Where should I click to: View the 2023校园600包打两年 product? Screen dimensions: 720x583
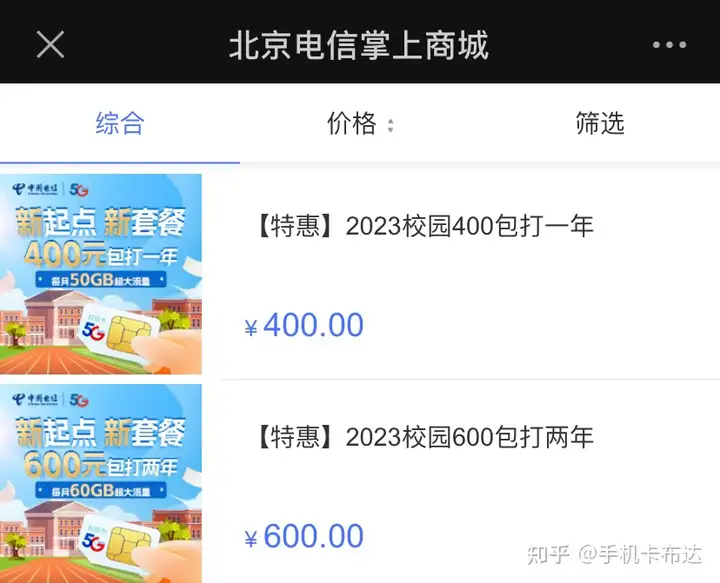click(420, 437)
